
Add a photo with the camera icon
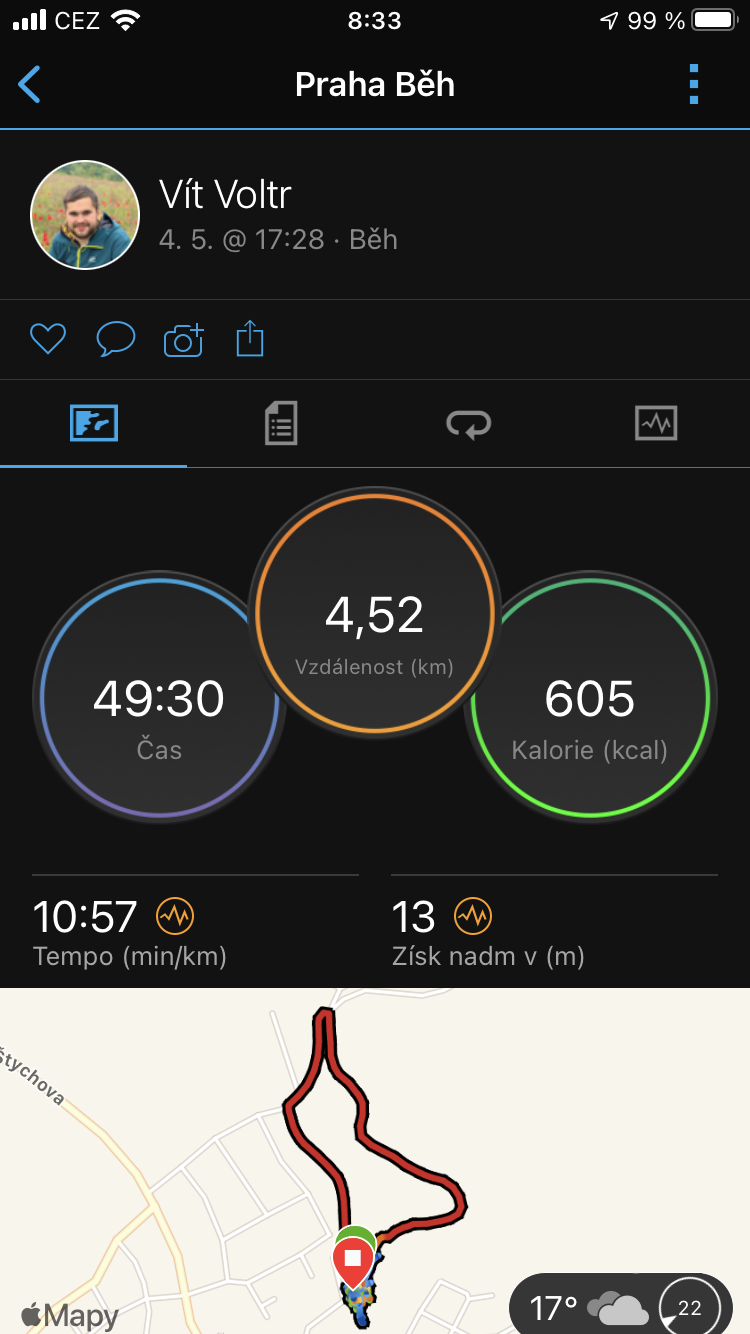pos(184,340)
